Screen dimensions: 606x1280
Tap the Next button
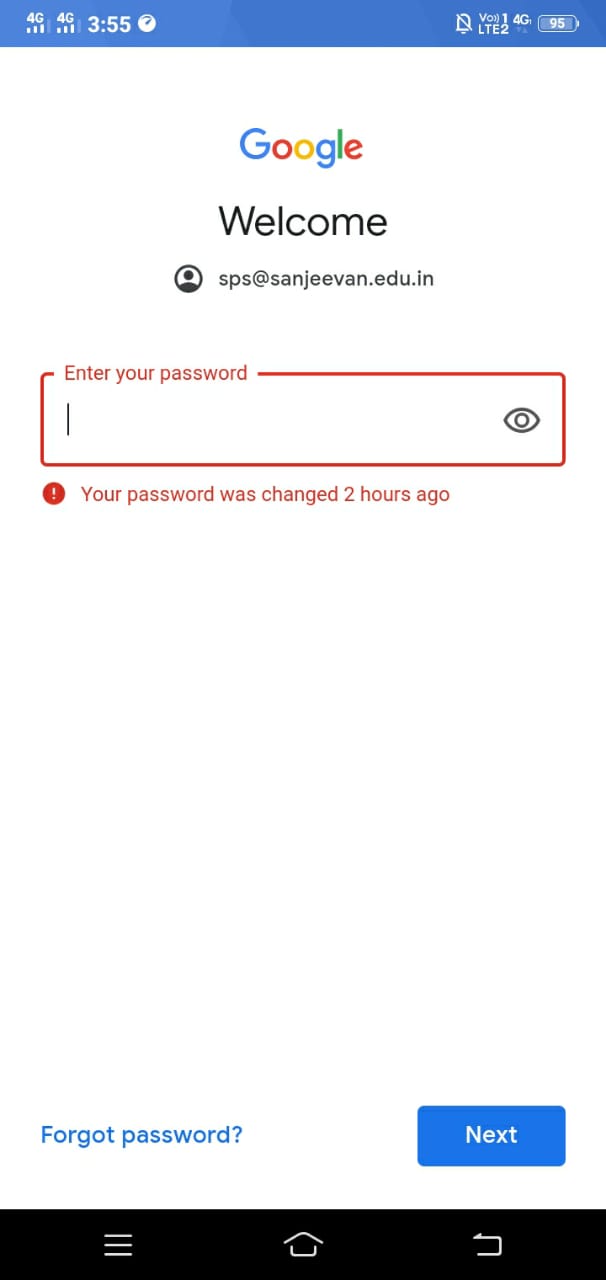(491, 1135)
